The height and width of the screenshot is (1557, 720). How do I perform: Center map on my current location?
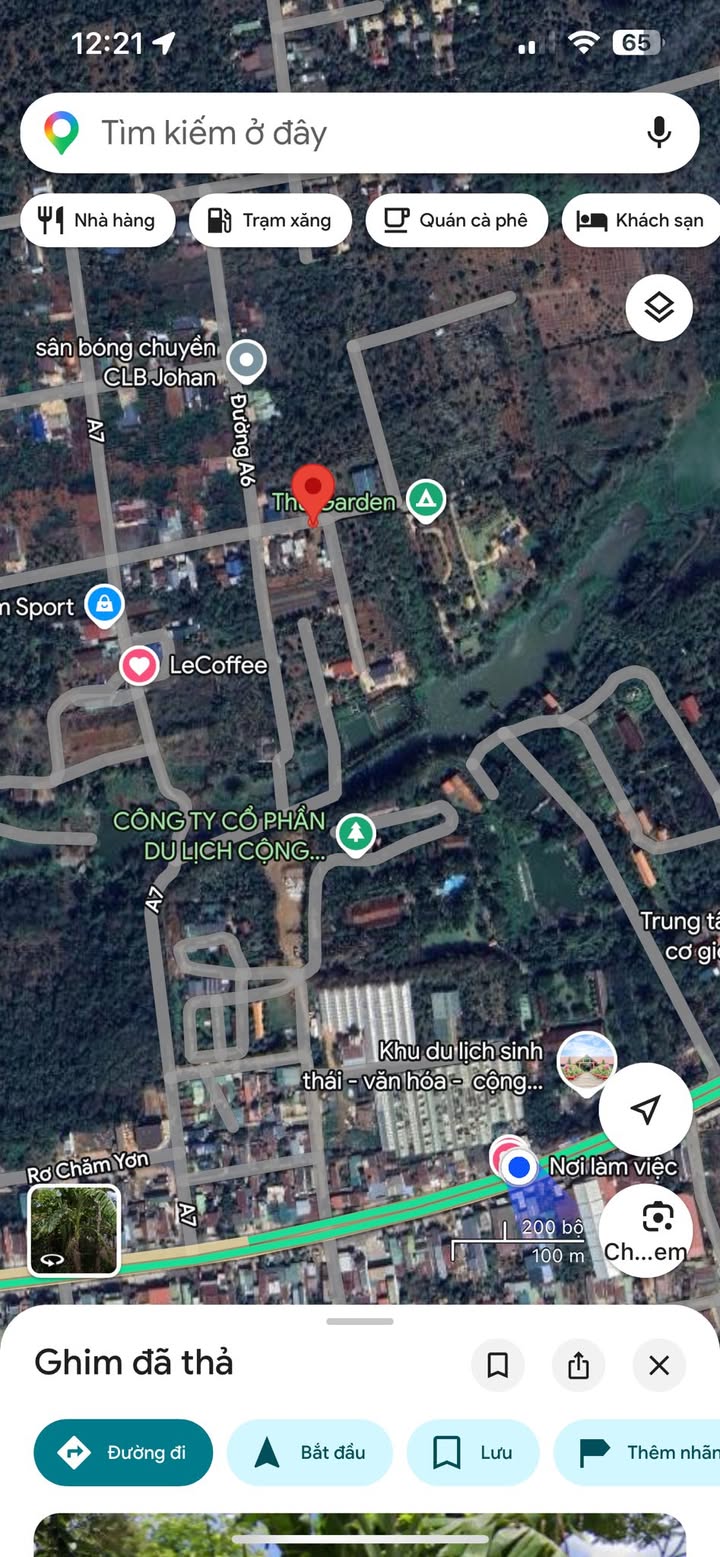coord(645,1109)
